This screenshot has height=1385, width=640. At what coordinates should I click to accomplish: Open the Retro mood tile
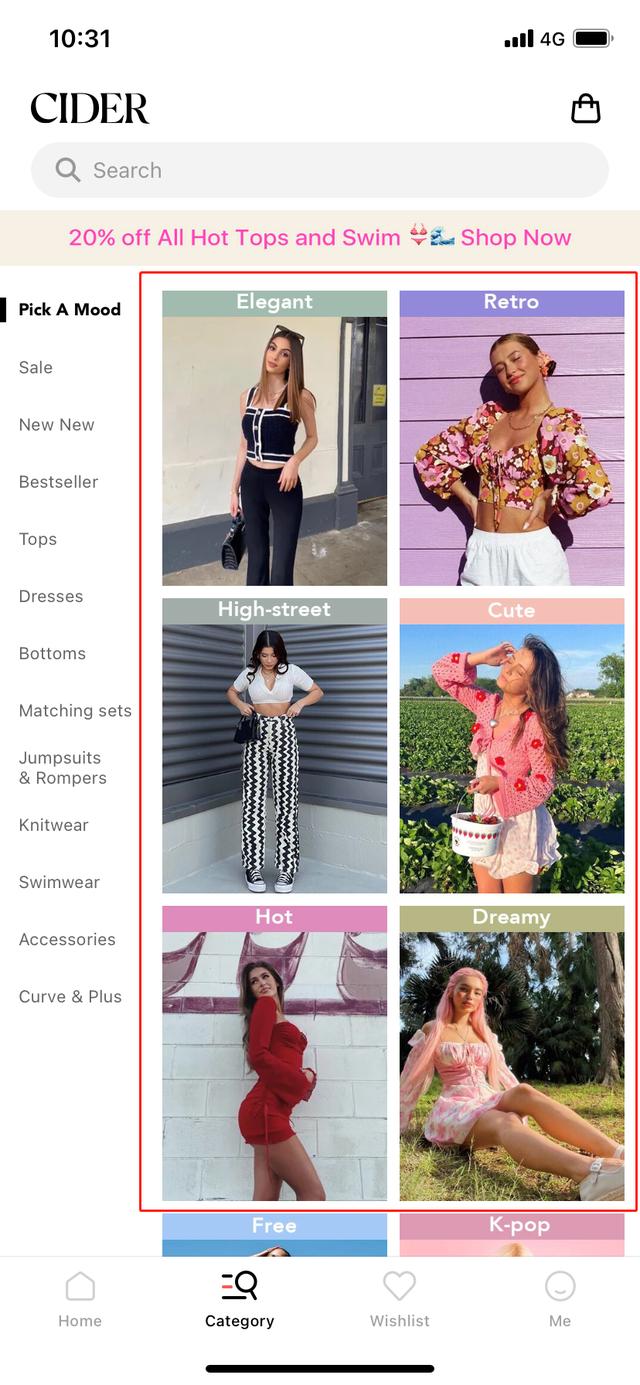pyautogui.click(x=512, y=438)
